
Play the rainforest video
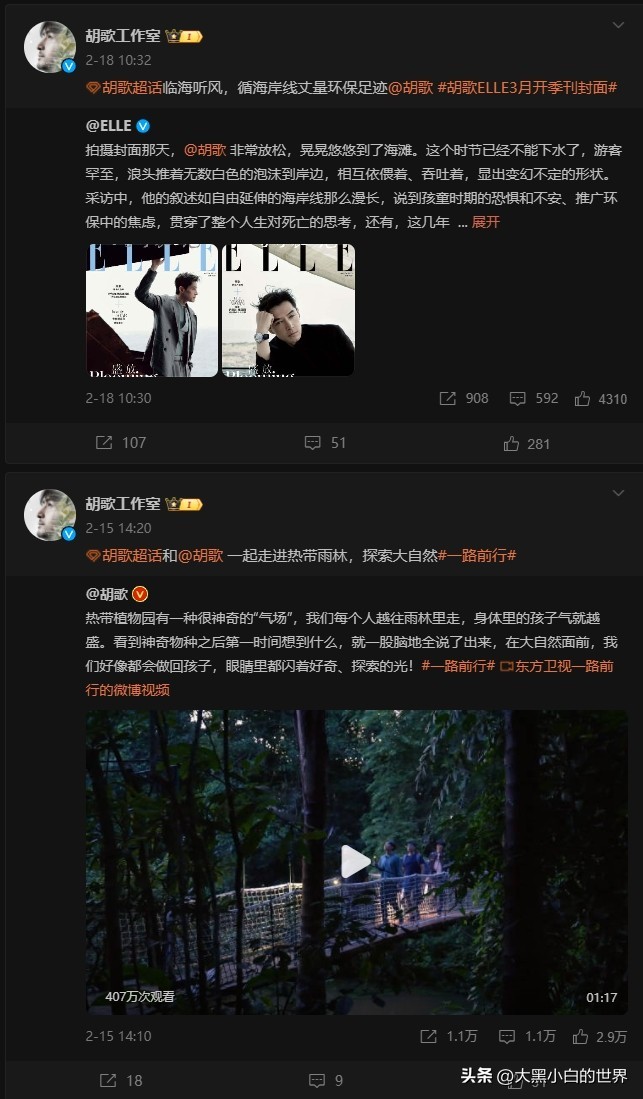click(x=356, y=861)
